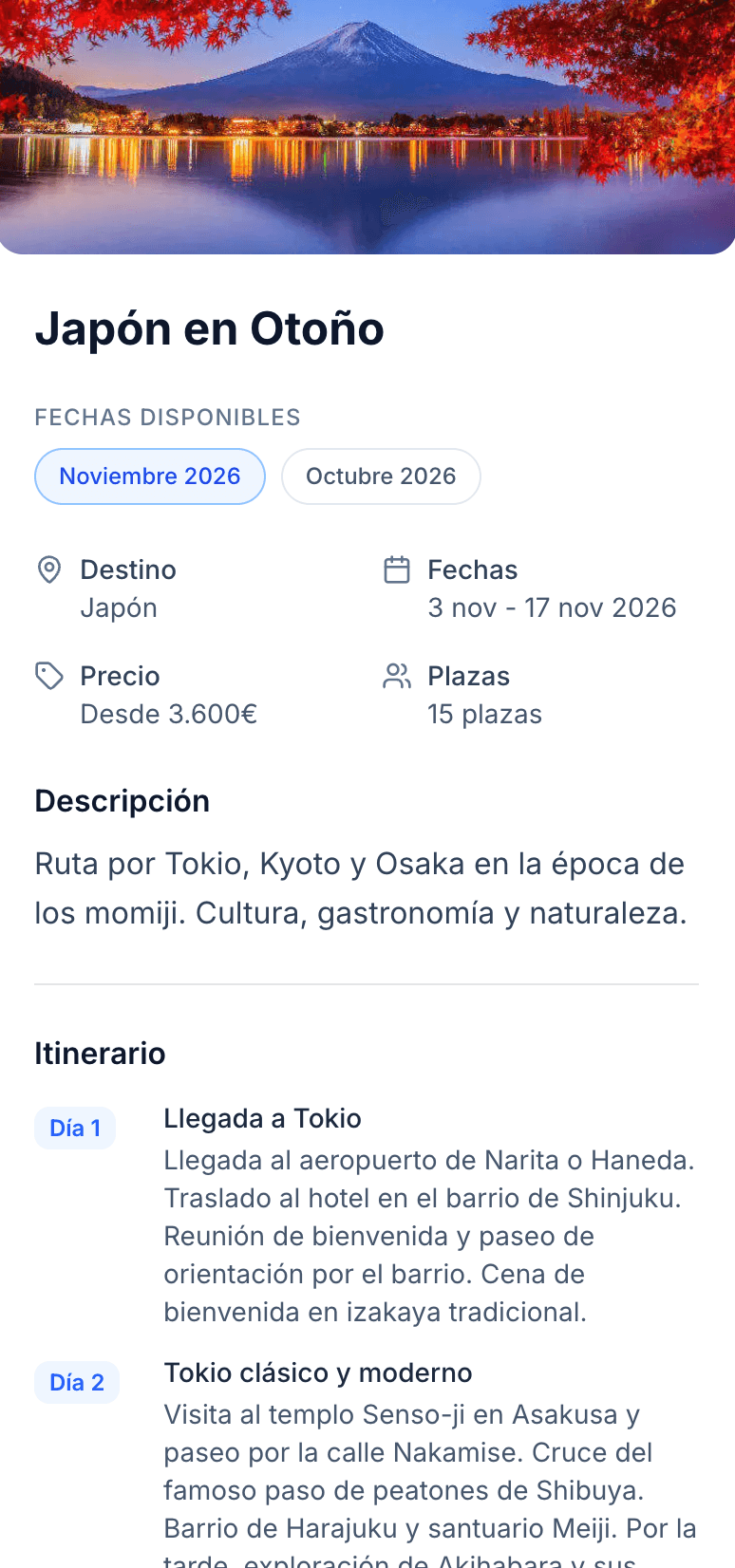This screenshot has height=1568, width=735.
Task: Click the Fechas disponibles section label
Action: pos(167,418)
